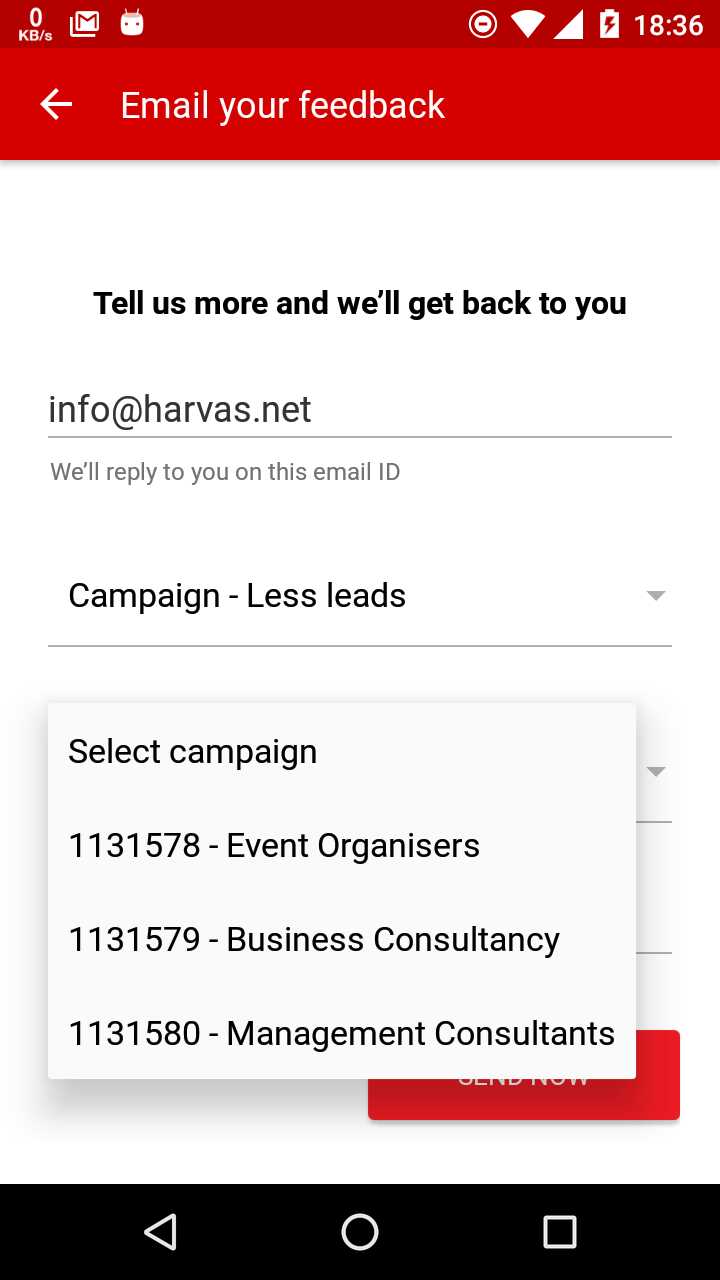720x1280 pixels.
Task: Go back using the app bar arrow
Action: pyautogui.click(x=56, y=104)
